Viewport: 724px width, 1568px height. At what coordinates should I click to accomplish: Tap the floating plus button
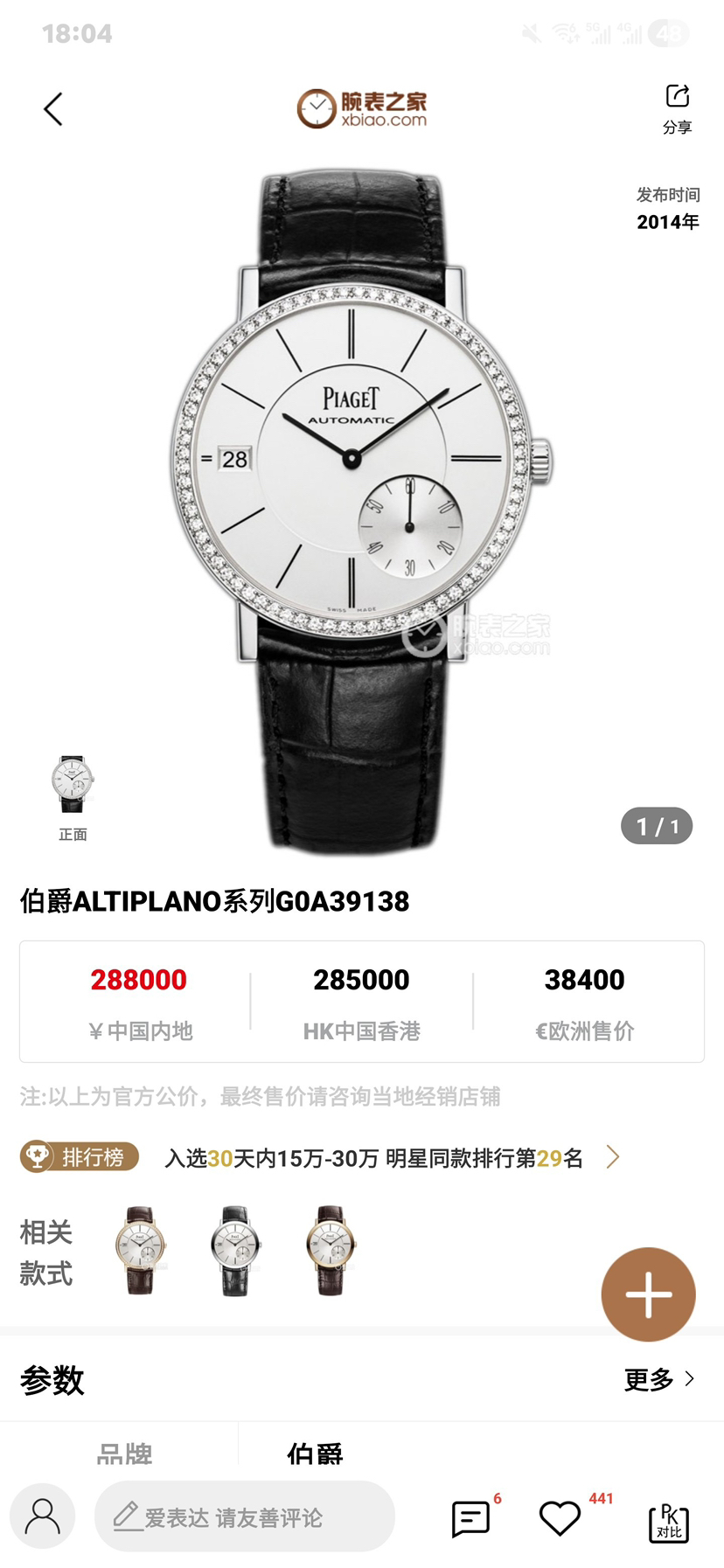pos(648,1294)
